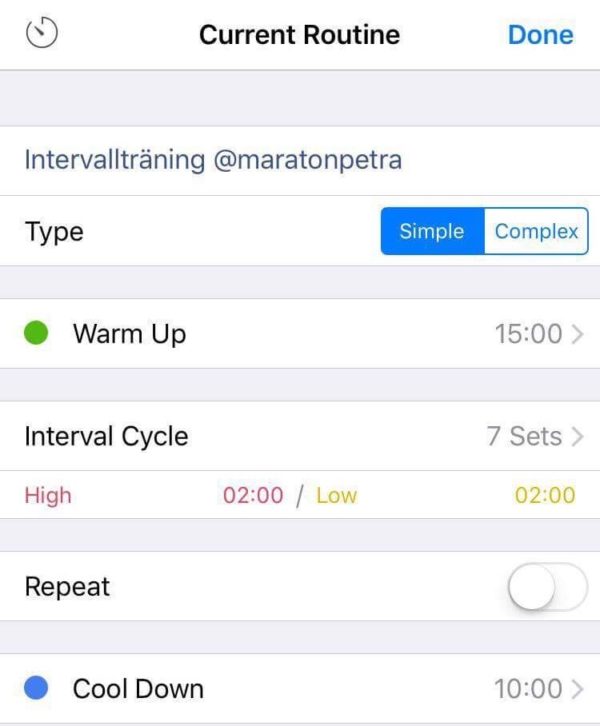Image resolution: width=600 pixels, height=726 pixels.
Task: Tap Done to save the routine
Action: click(540, 34)
